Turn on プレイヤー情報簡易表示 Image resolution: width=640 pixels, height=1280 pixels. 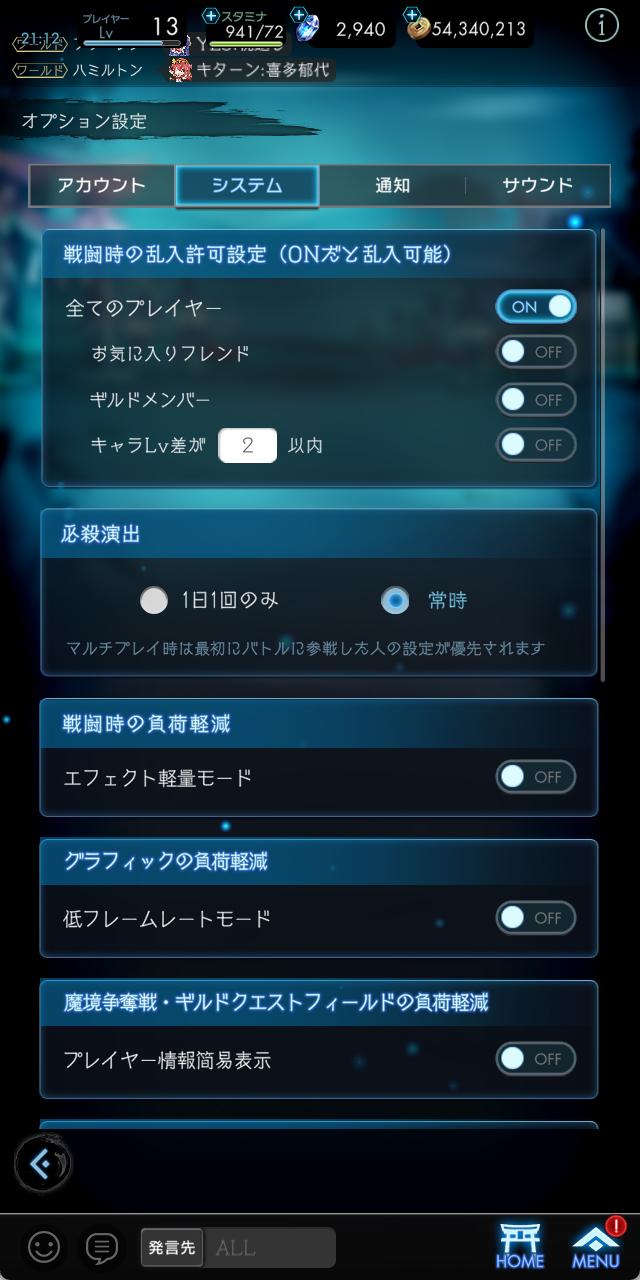coord(536,1058)
